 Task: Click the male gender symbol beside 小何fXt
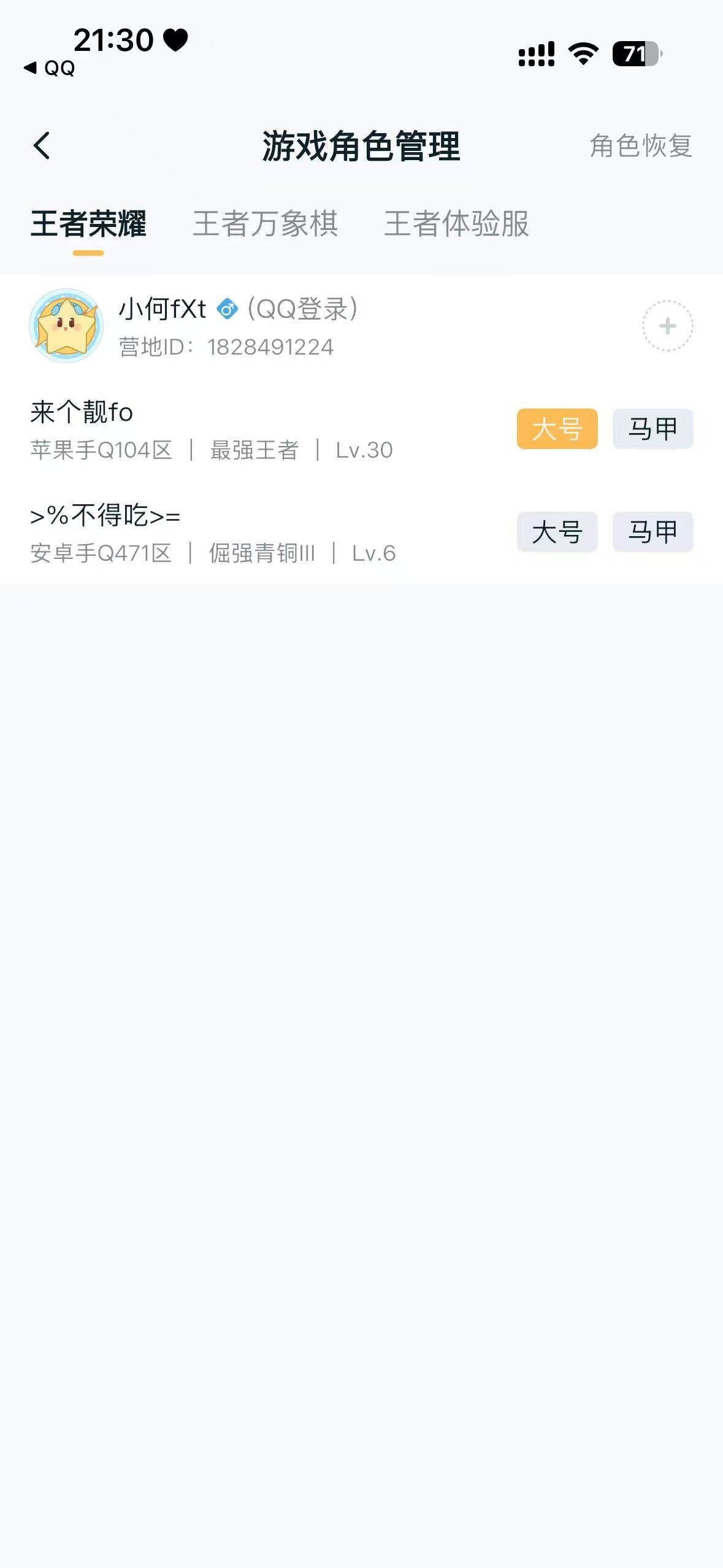226,310
